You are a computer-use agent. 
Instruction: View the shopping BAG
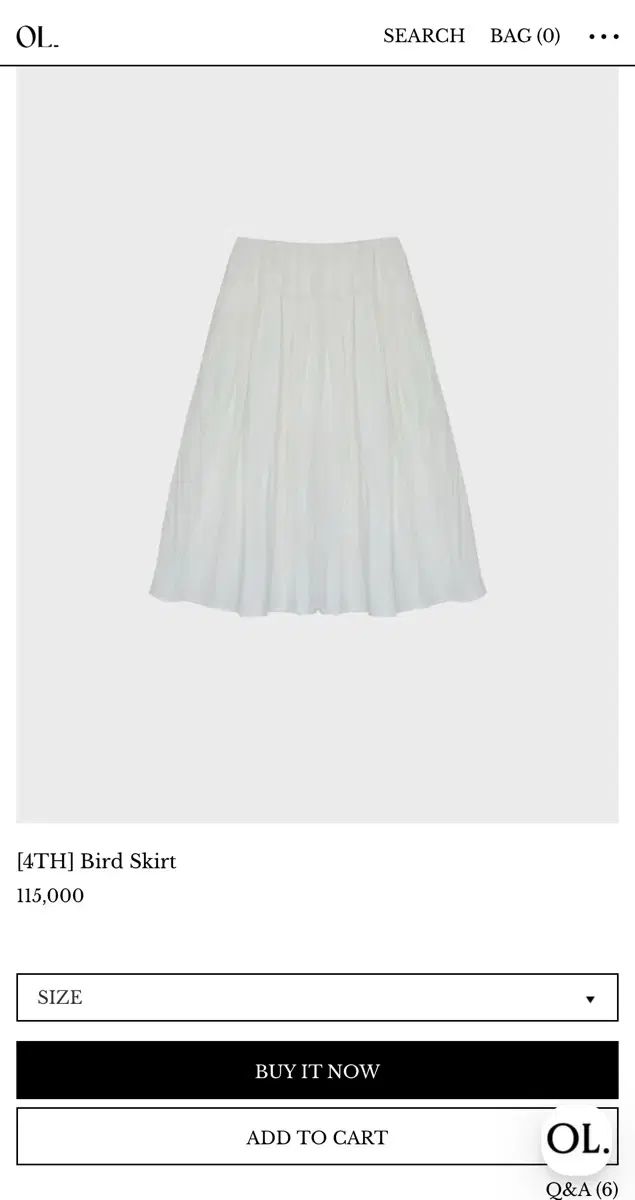click(525, 36)
